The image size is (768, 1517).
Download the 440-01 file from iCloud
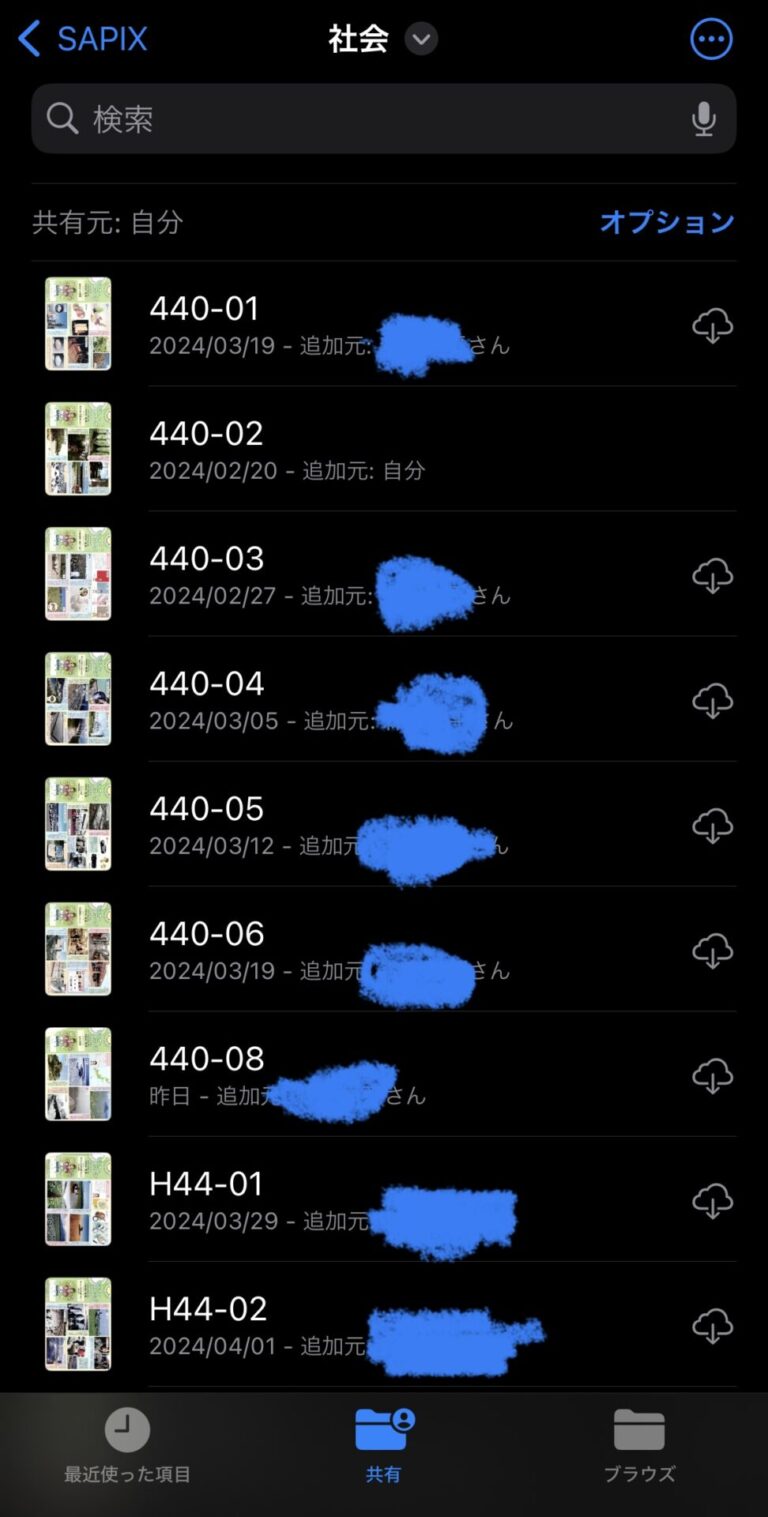pyautogui.click(x=712, y=325)
